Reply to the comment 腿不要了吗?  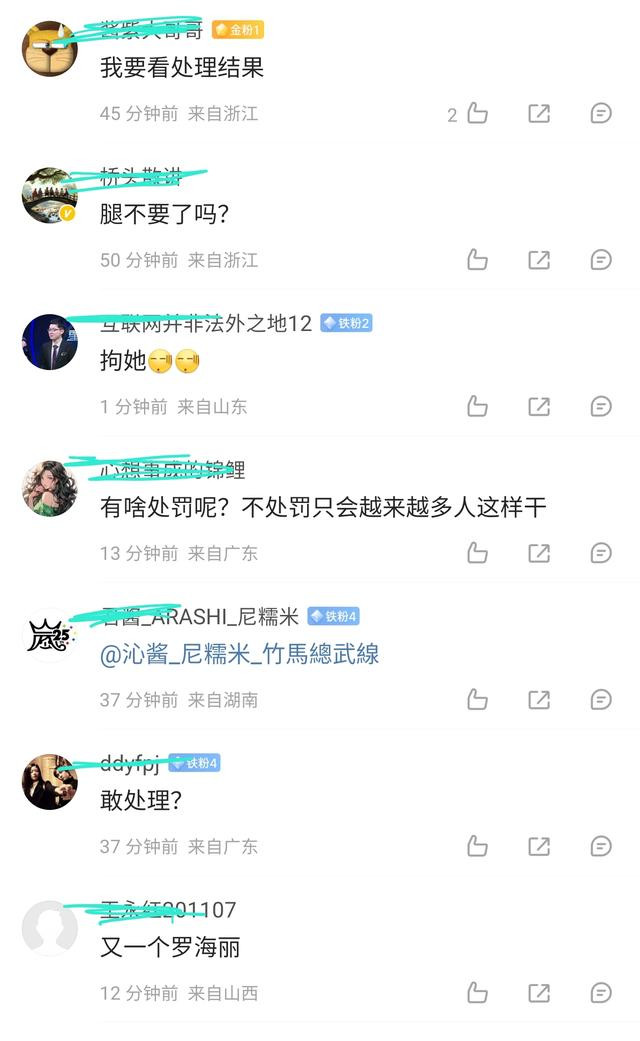(601, 260)
